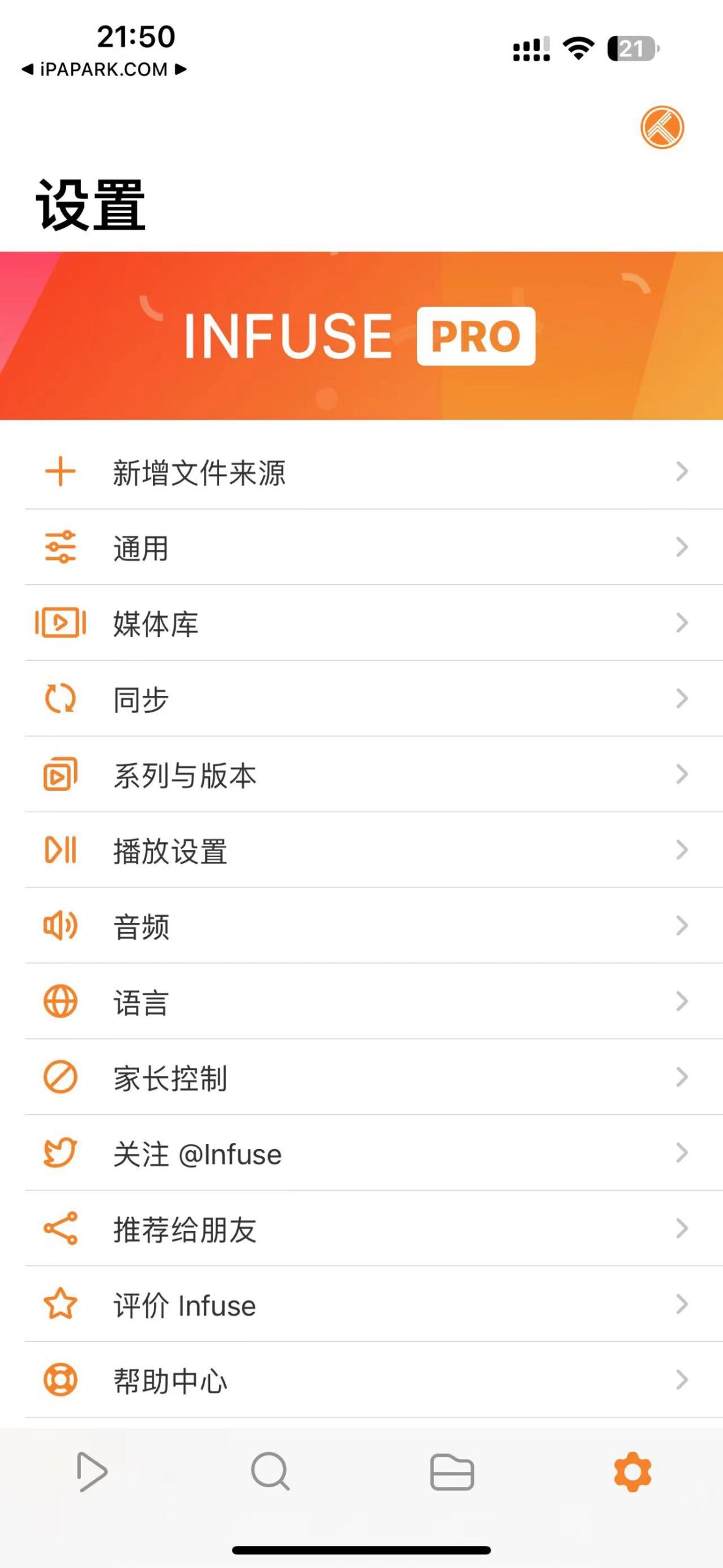Open audio settings via the speaker icon

coord(59,926)
